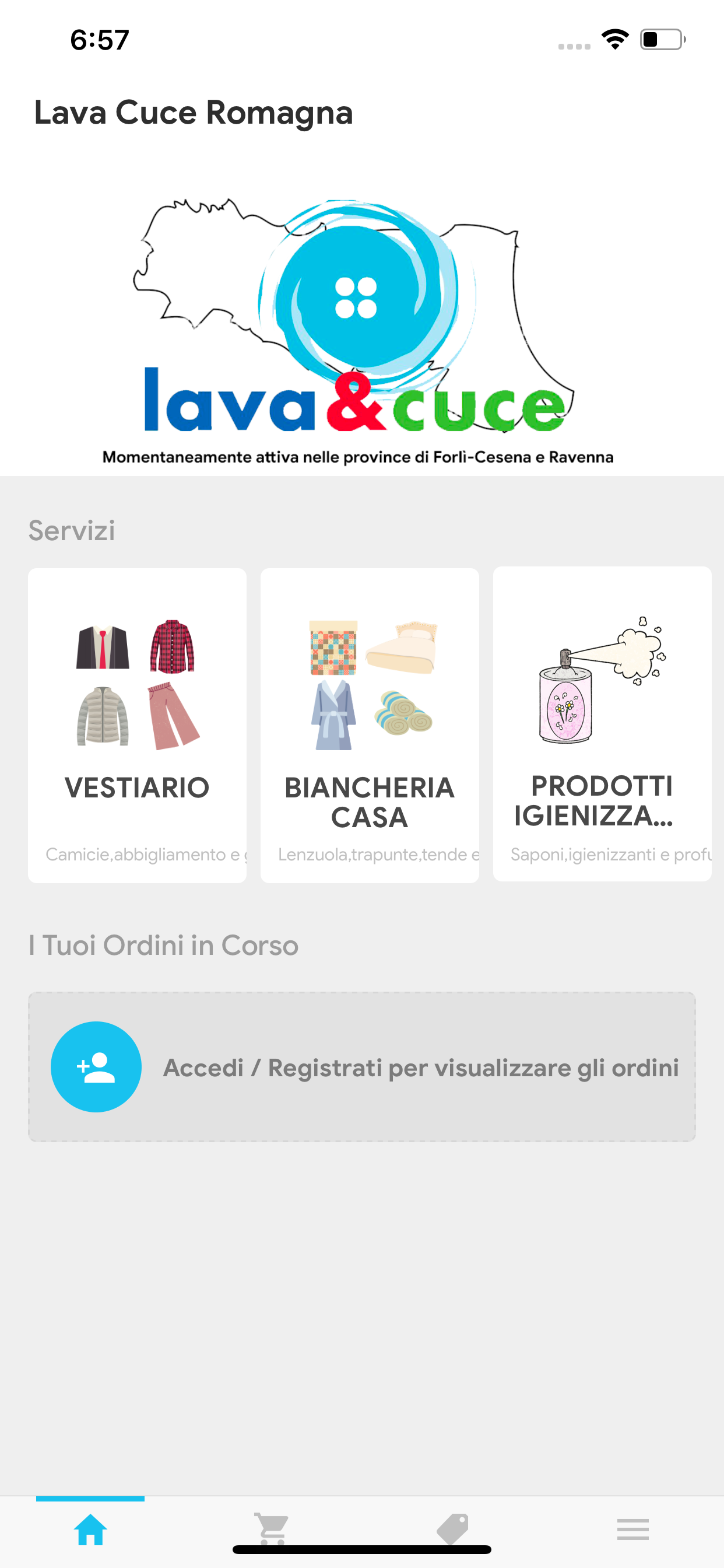Tap Accedi / Registrati to view orders
Viewport: 724px width, 1568px height.
(362, 1066)
